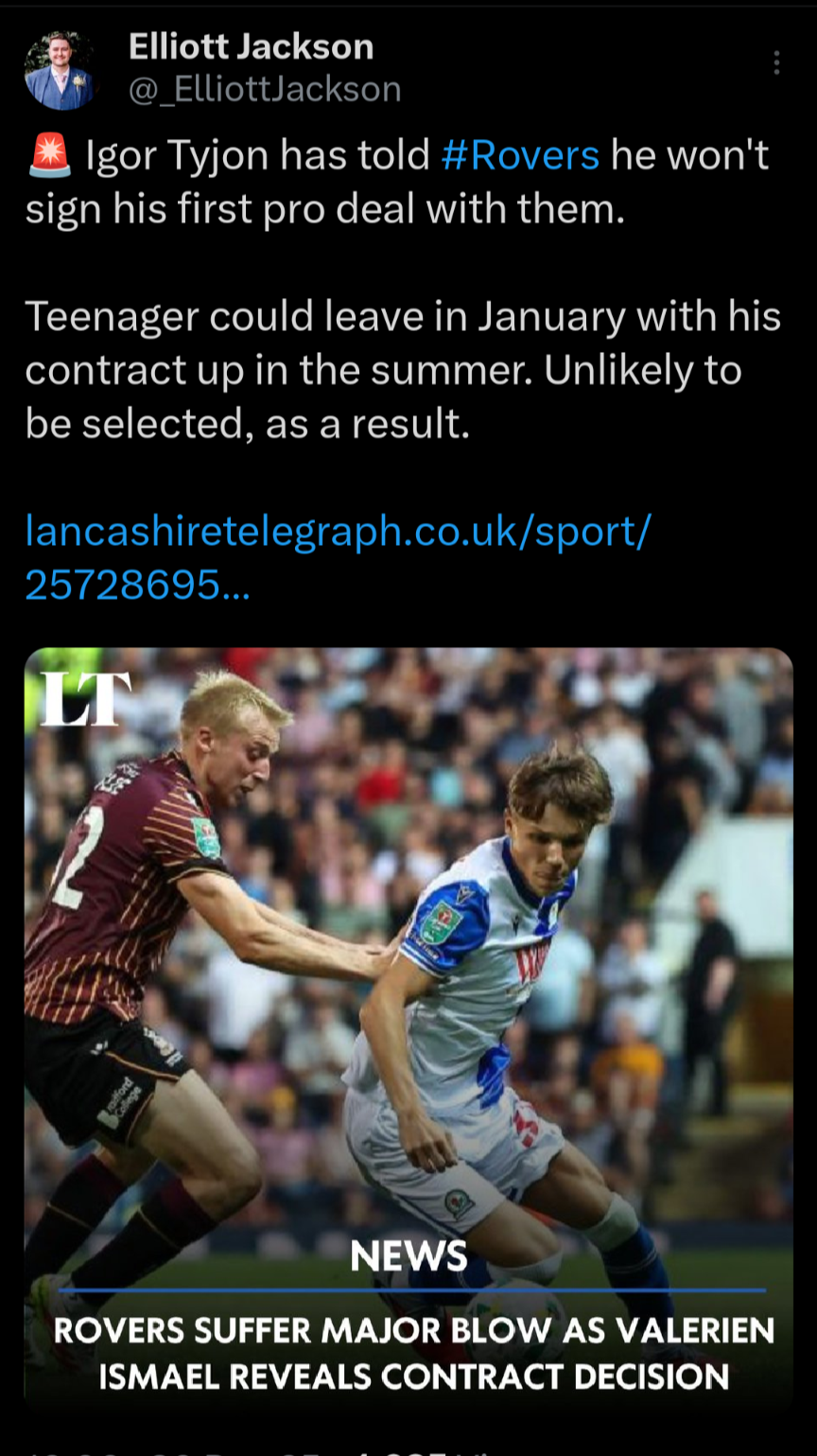Open Elliott Jackson's profile picture
Image resolution: width=817 pixels, height=1456 pixels.
point(59,70)
